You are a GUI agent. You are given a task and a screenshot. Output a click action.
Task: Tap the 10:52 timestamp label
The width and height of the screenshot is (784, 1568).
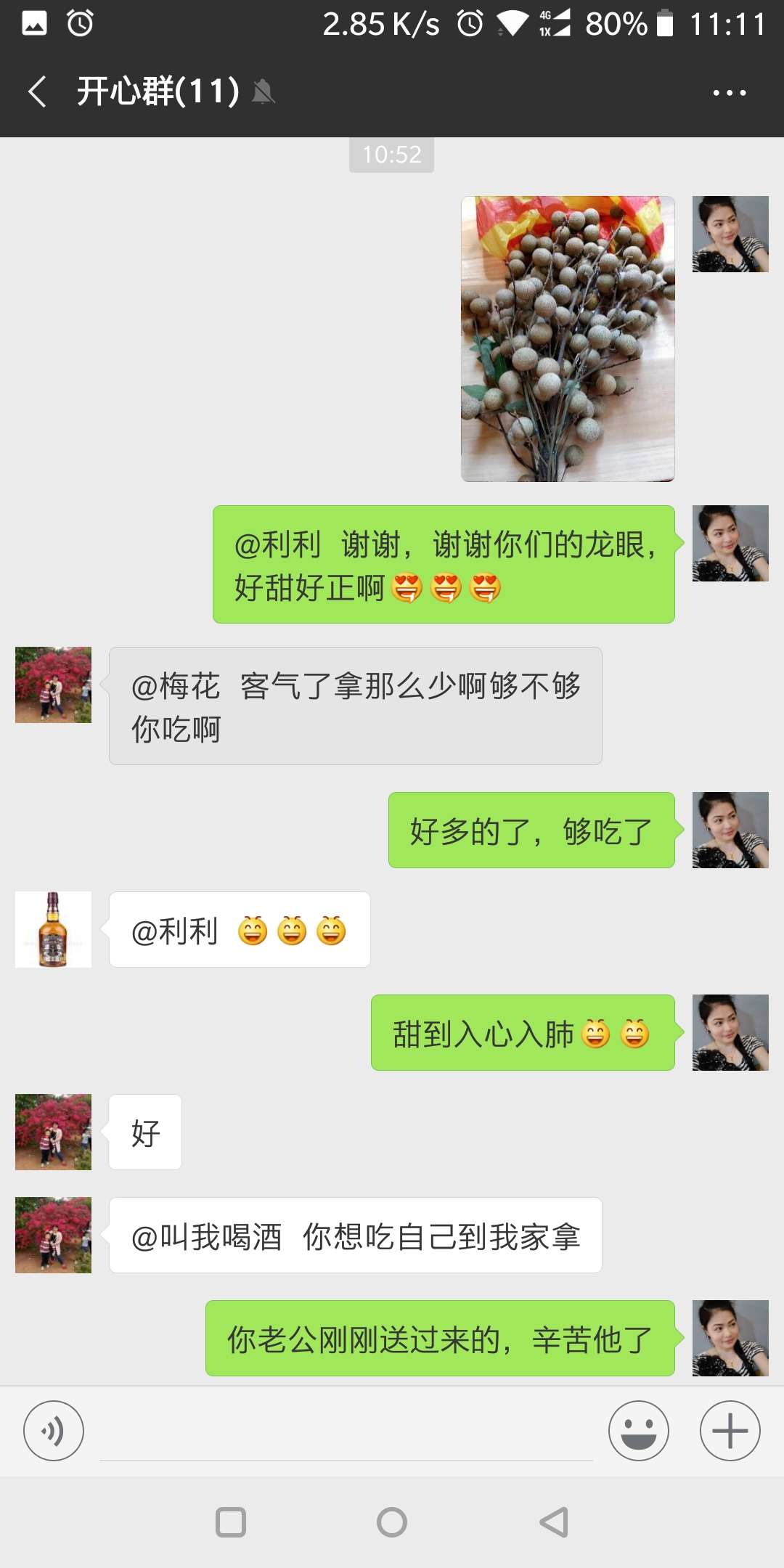(392, 153)
